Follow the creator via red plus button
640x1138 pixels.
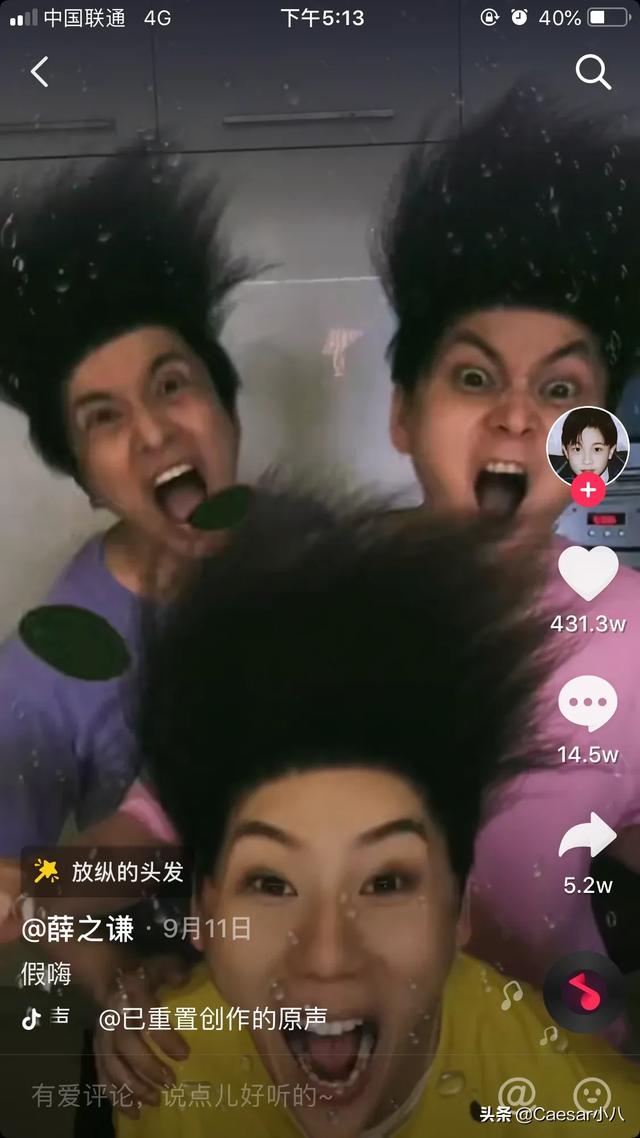coord(588,491)
